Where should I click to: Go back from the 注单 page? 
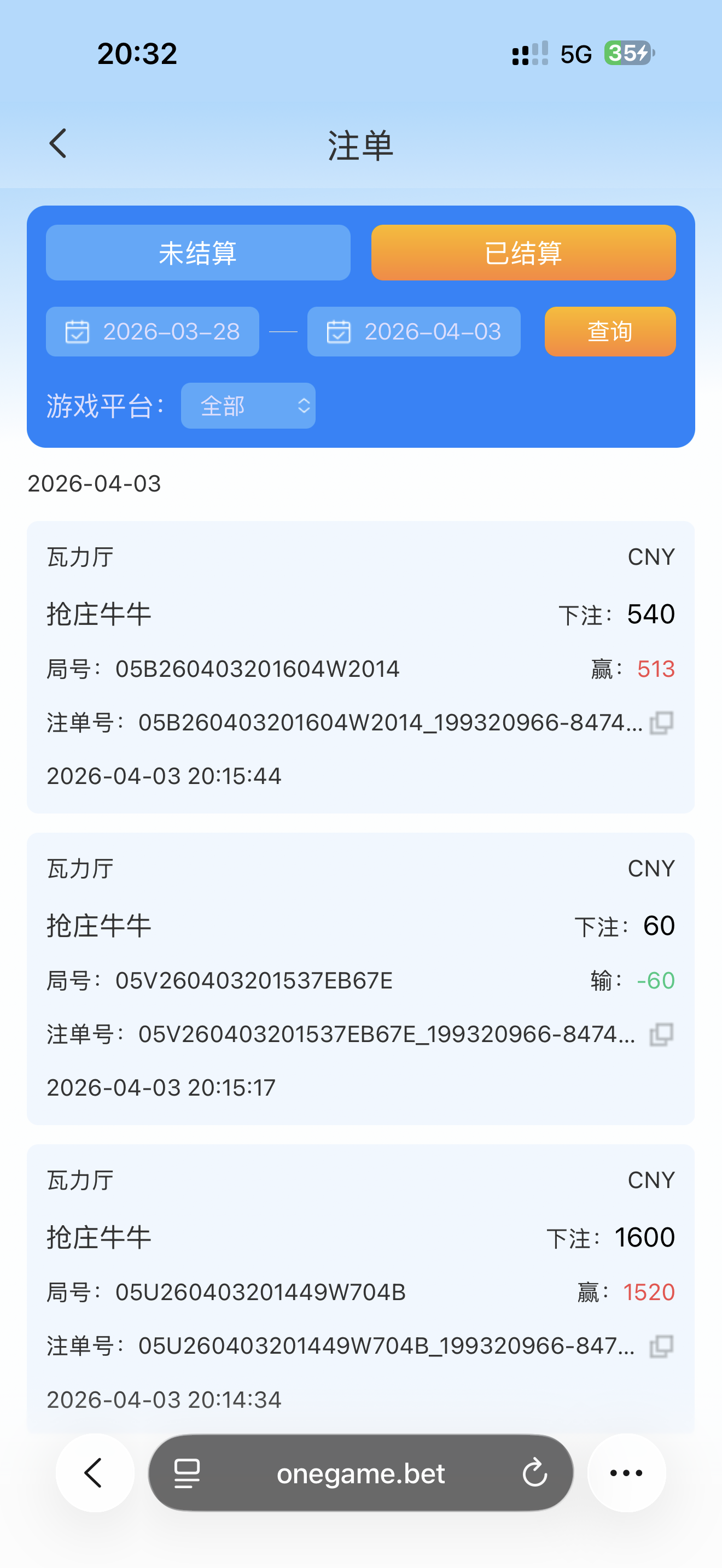click(x=58, y=144)
